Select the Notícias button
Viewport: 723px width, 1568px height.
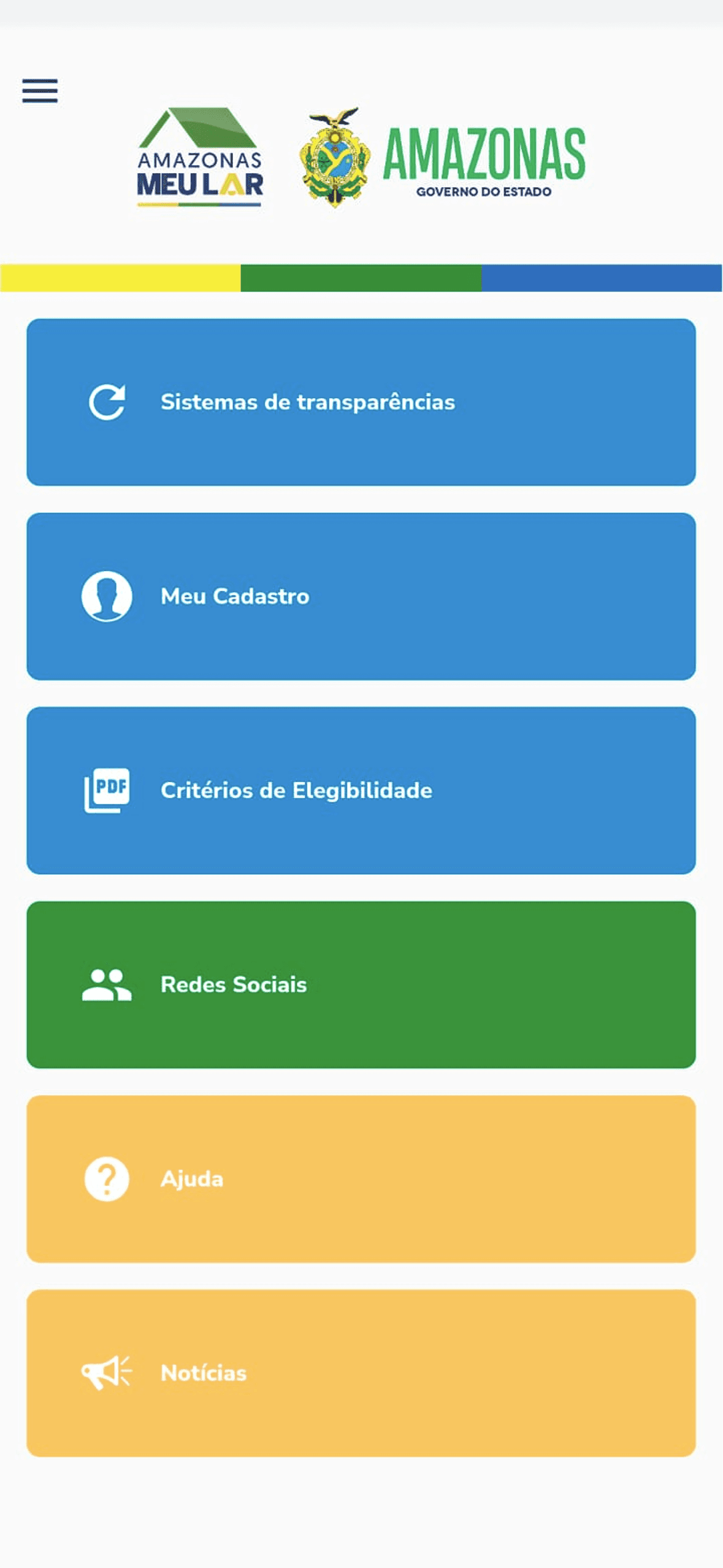[361, 1373]
